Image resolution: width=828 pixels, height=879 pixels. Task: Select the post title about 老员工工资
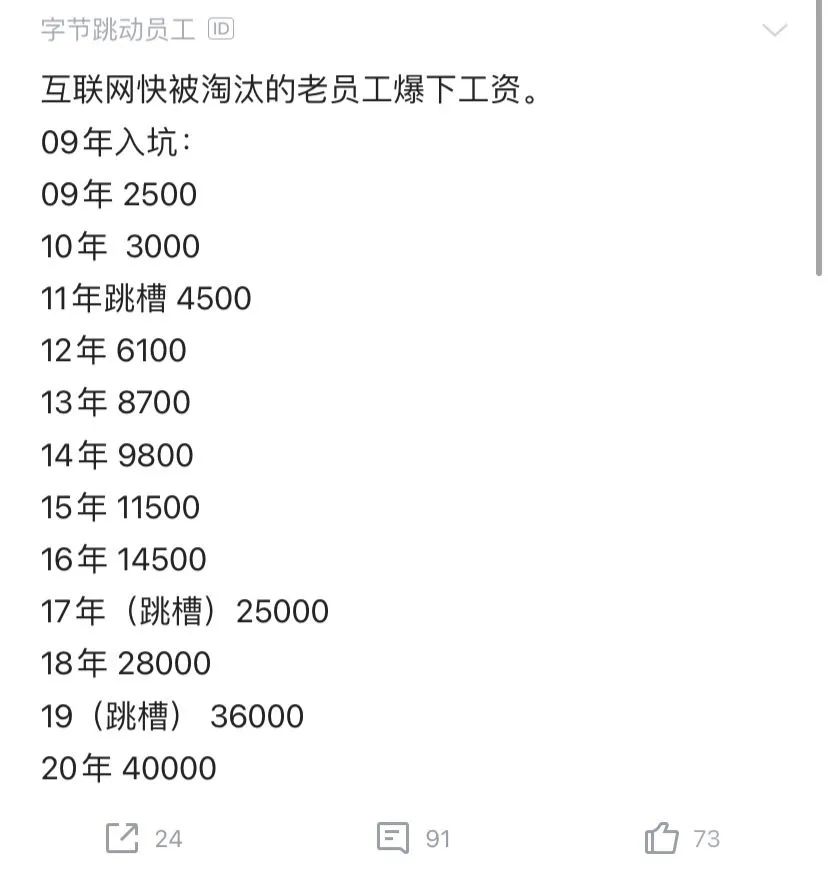point(290,93)
